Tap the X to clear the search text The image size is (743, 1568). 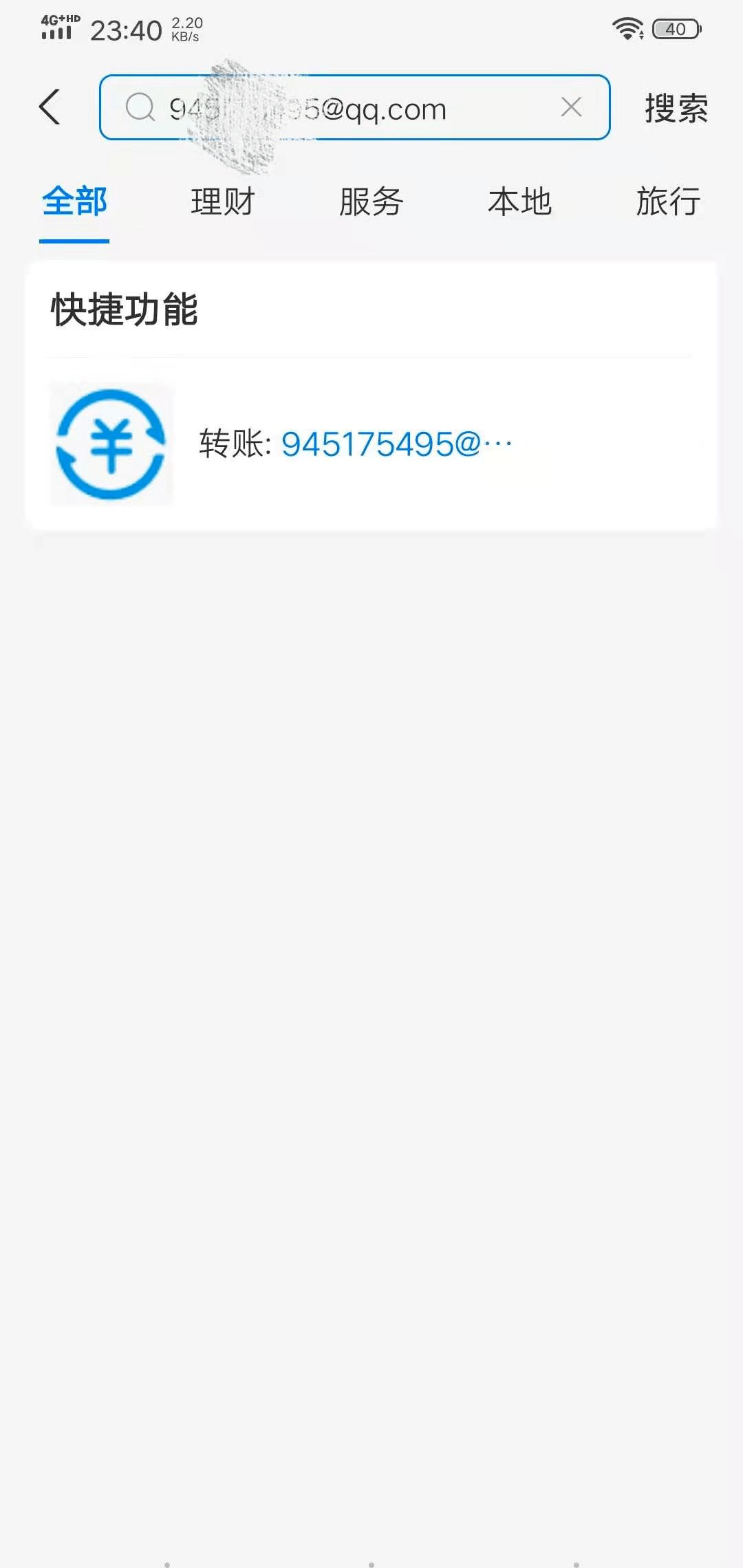point(571,107)
